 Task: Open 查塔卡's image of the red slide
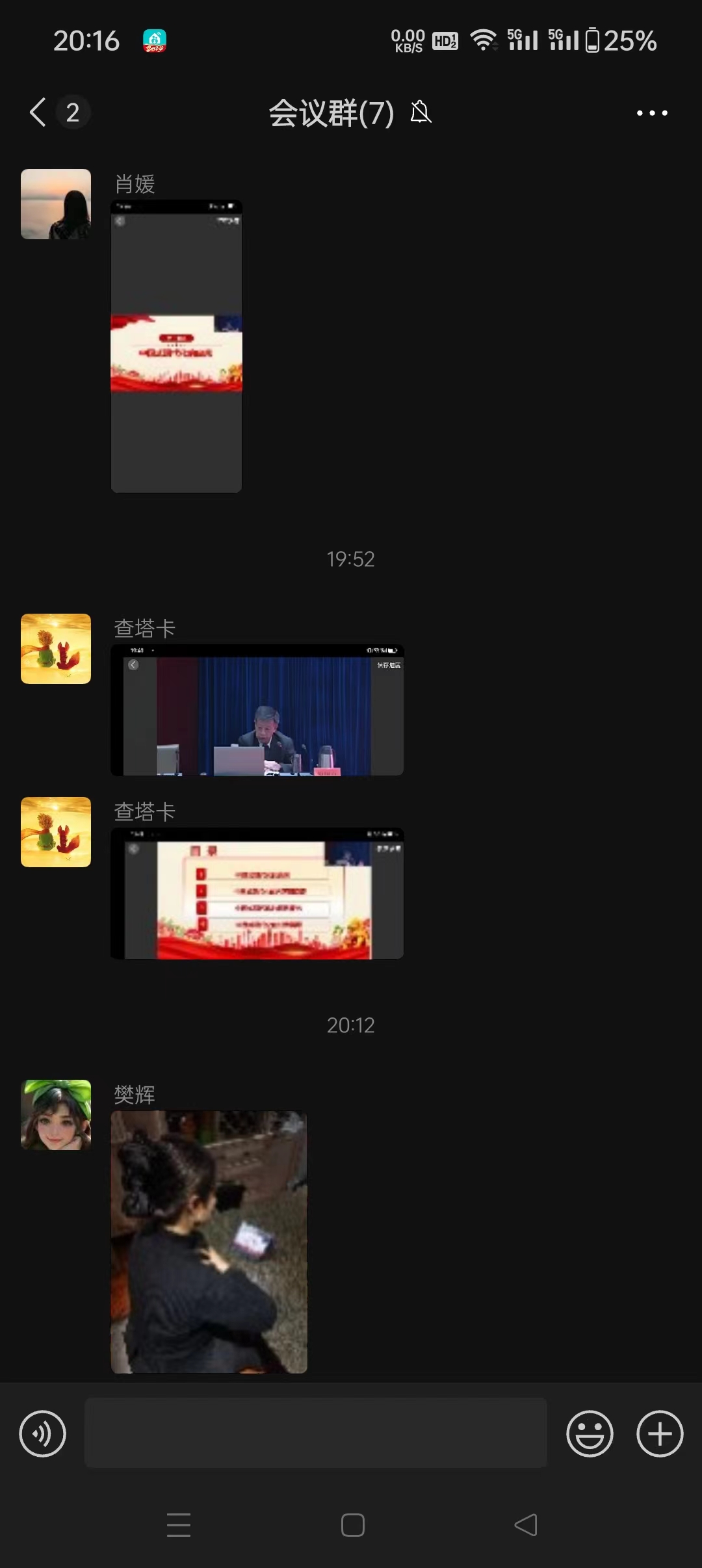point(257,893)
